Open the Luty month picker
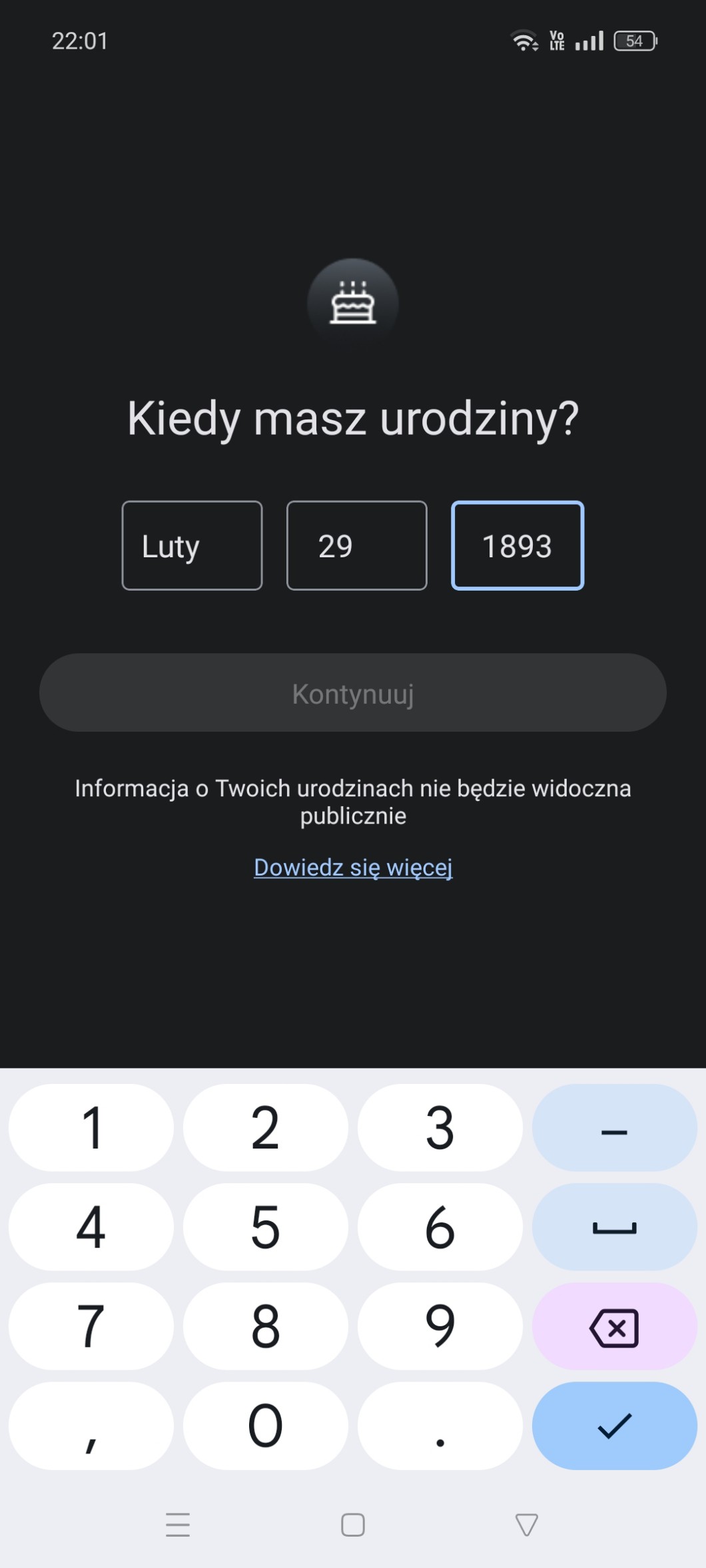 click(192, 545)
